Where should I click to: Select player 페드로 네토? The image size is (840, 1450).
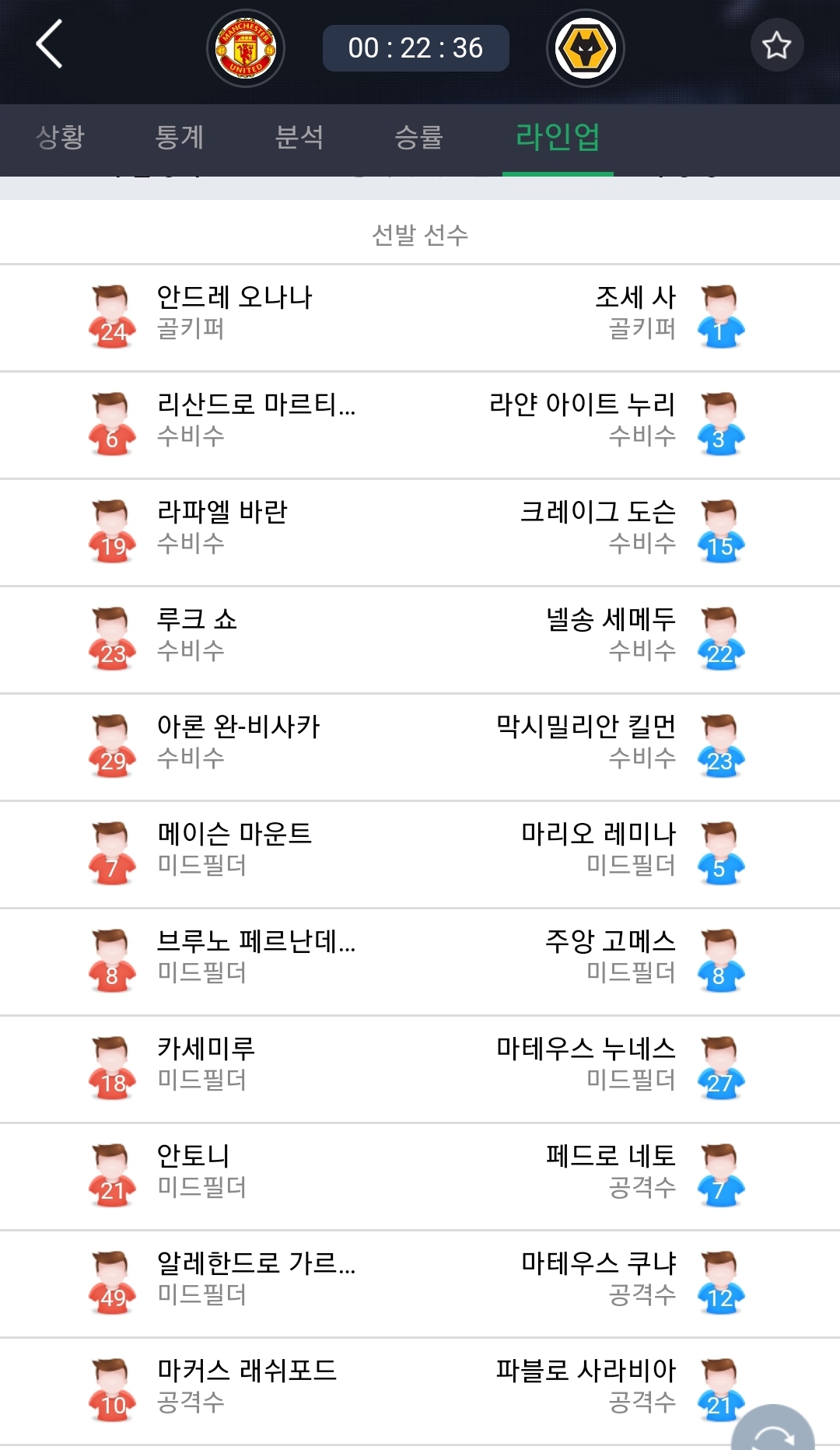point(611,1156)
